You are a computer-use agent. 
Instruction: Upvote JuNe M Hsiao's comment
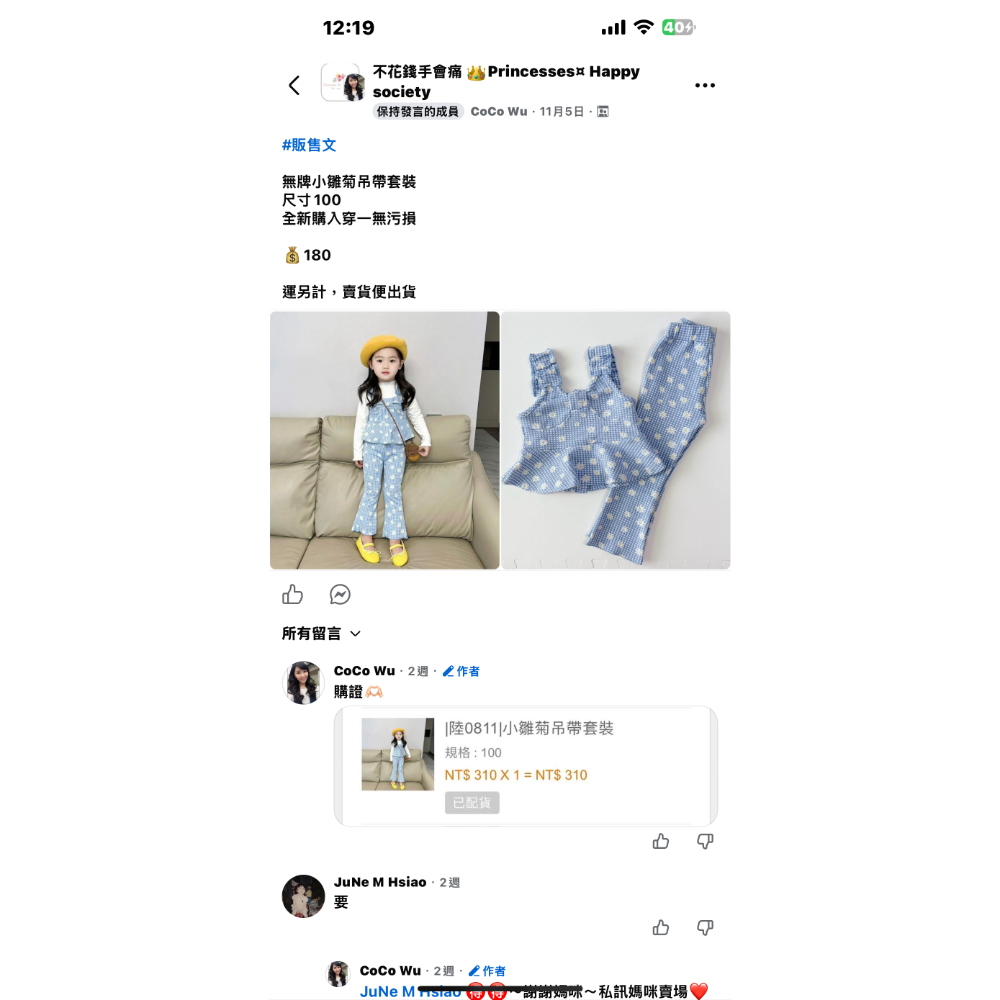661,928
